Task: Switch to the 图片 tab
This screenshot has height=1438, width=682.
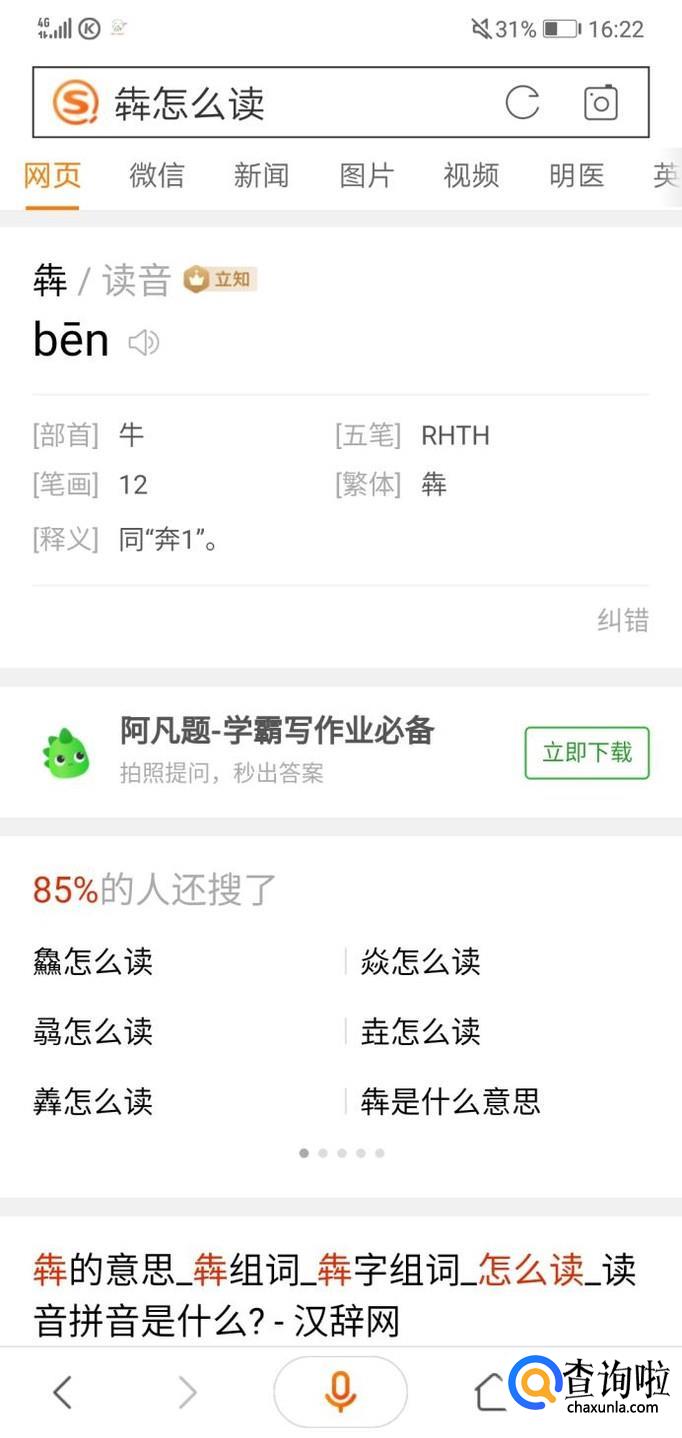Action: coord(366,176)
